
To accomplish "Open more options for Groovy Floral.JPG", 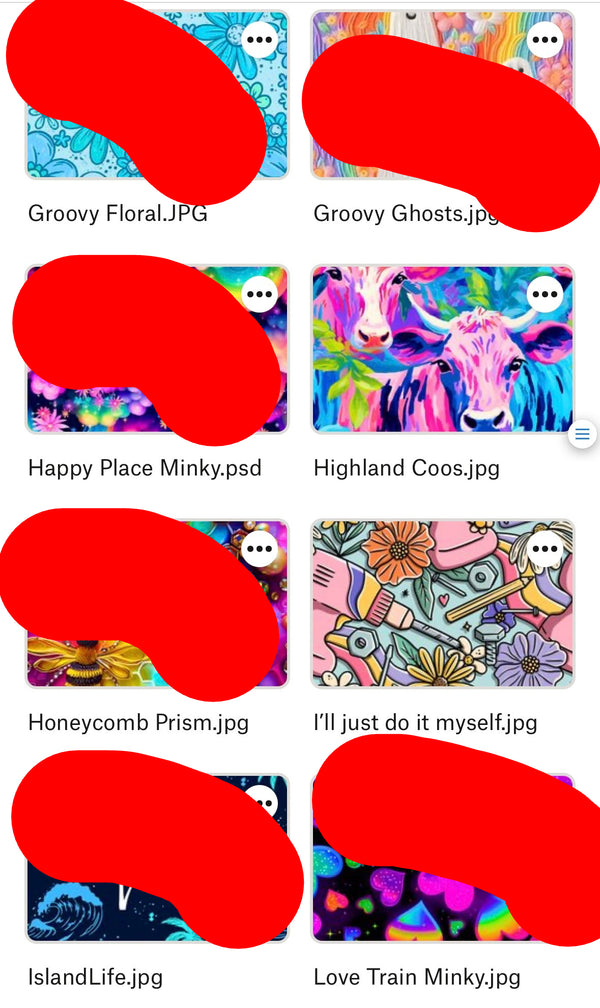I will point(259,40).
